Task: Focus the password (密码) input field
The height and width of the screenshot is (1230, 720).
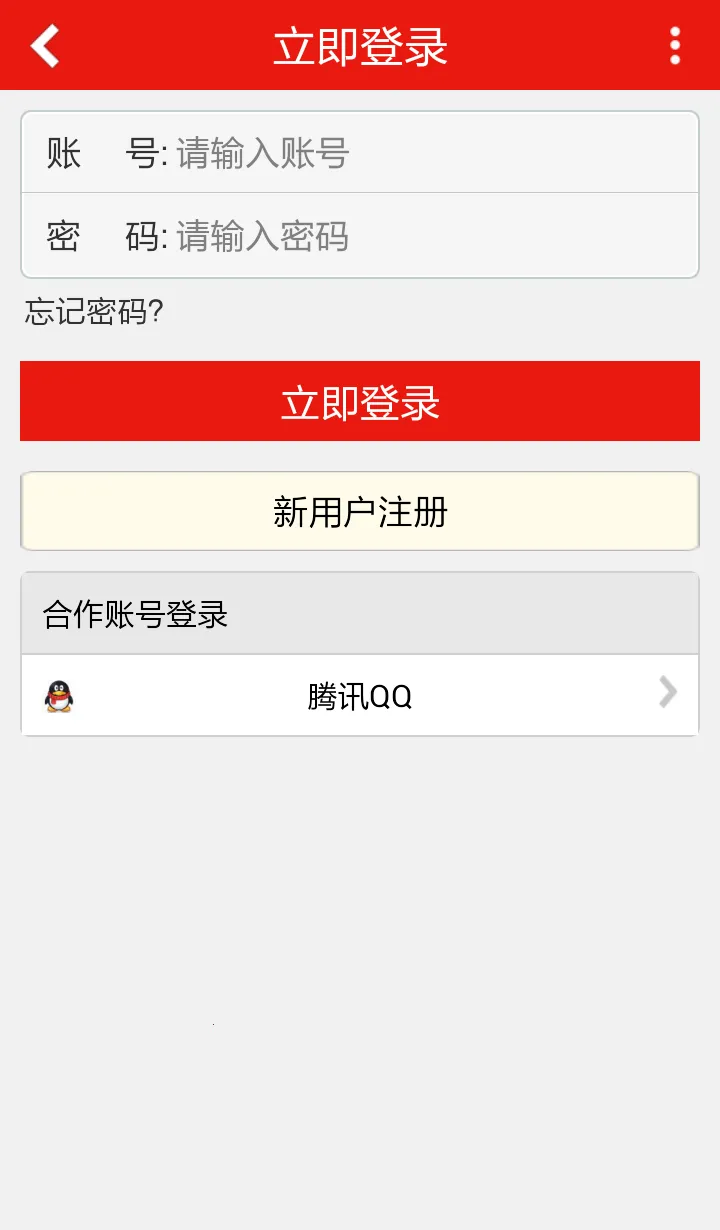Action: coord(420,236)
